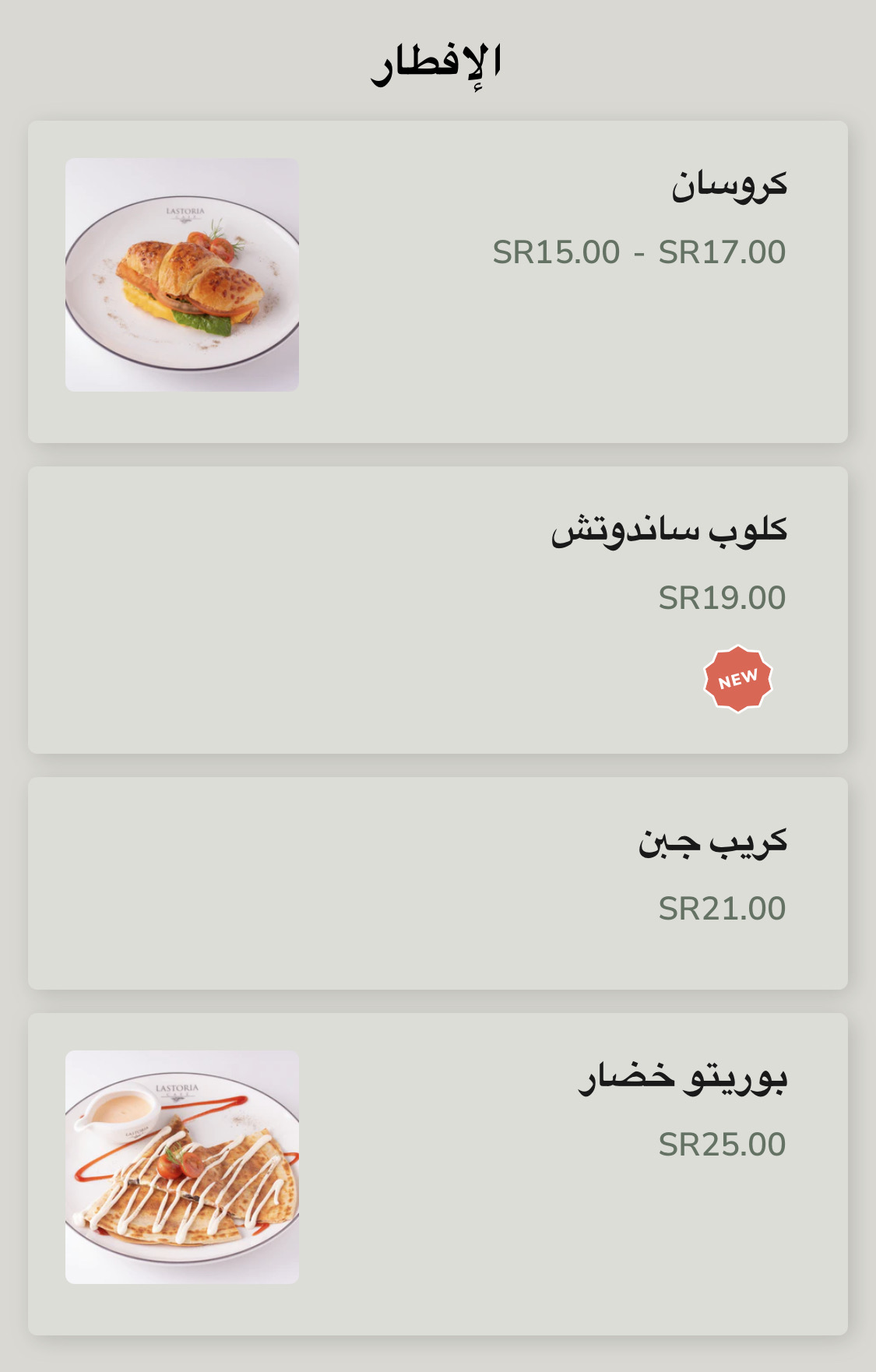Open the بوريتو خضار item card

point(438,1173)
